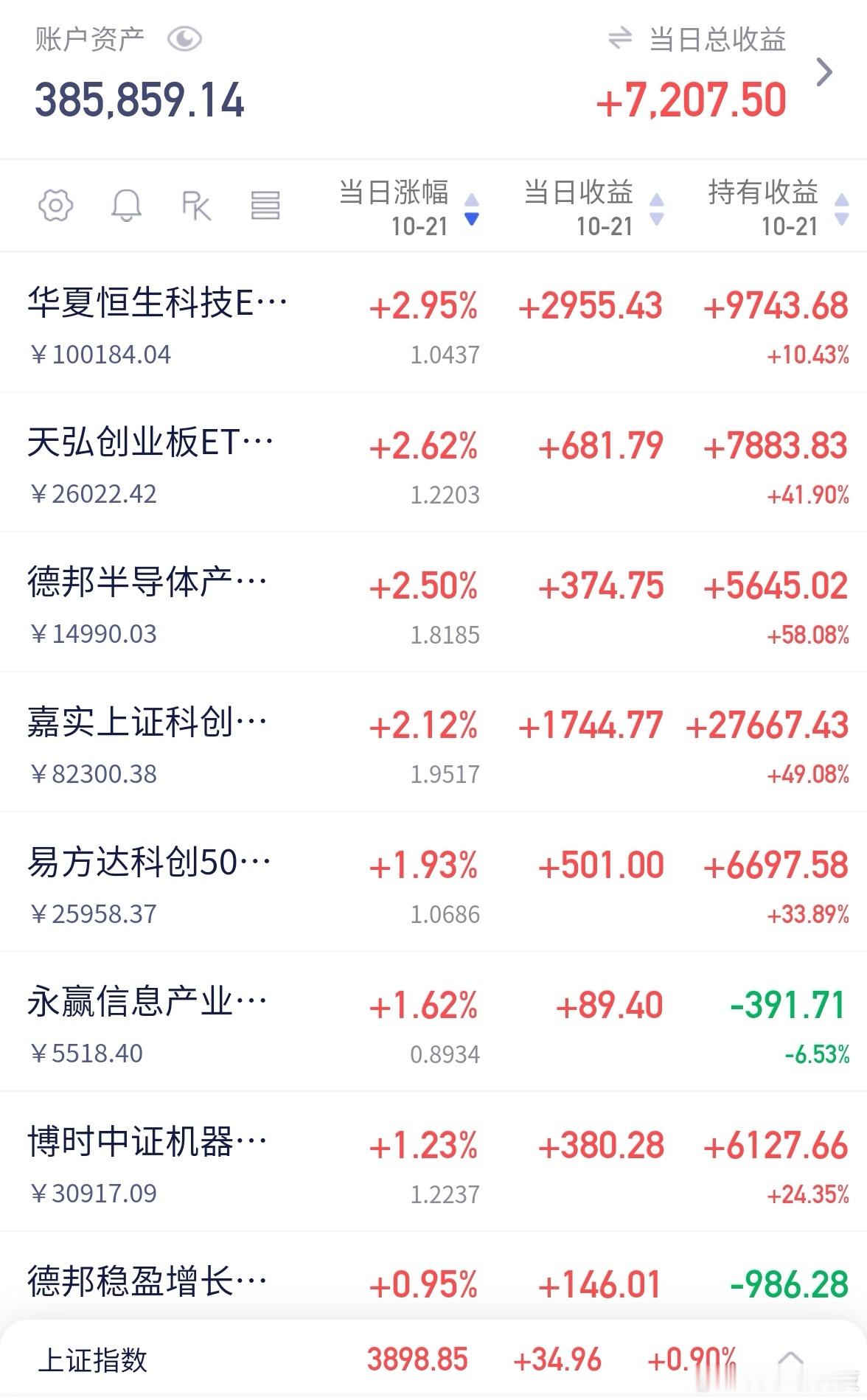
Task: Open the PK fund comparison tool
Action: pos(196,206)
